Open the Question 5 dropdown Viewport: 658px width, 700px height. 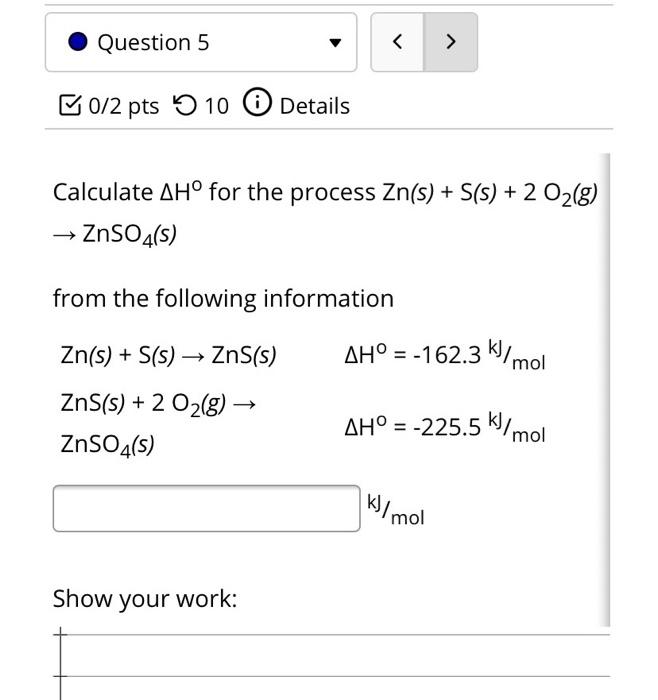click(x=200, y=42)
